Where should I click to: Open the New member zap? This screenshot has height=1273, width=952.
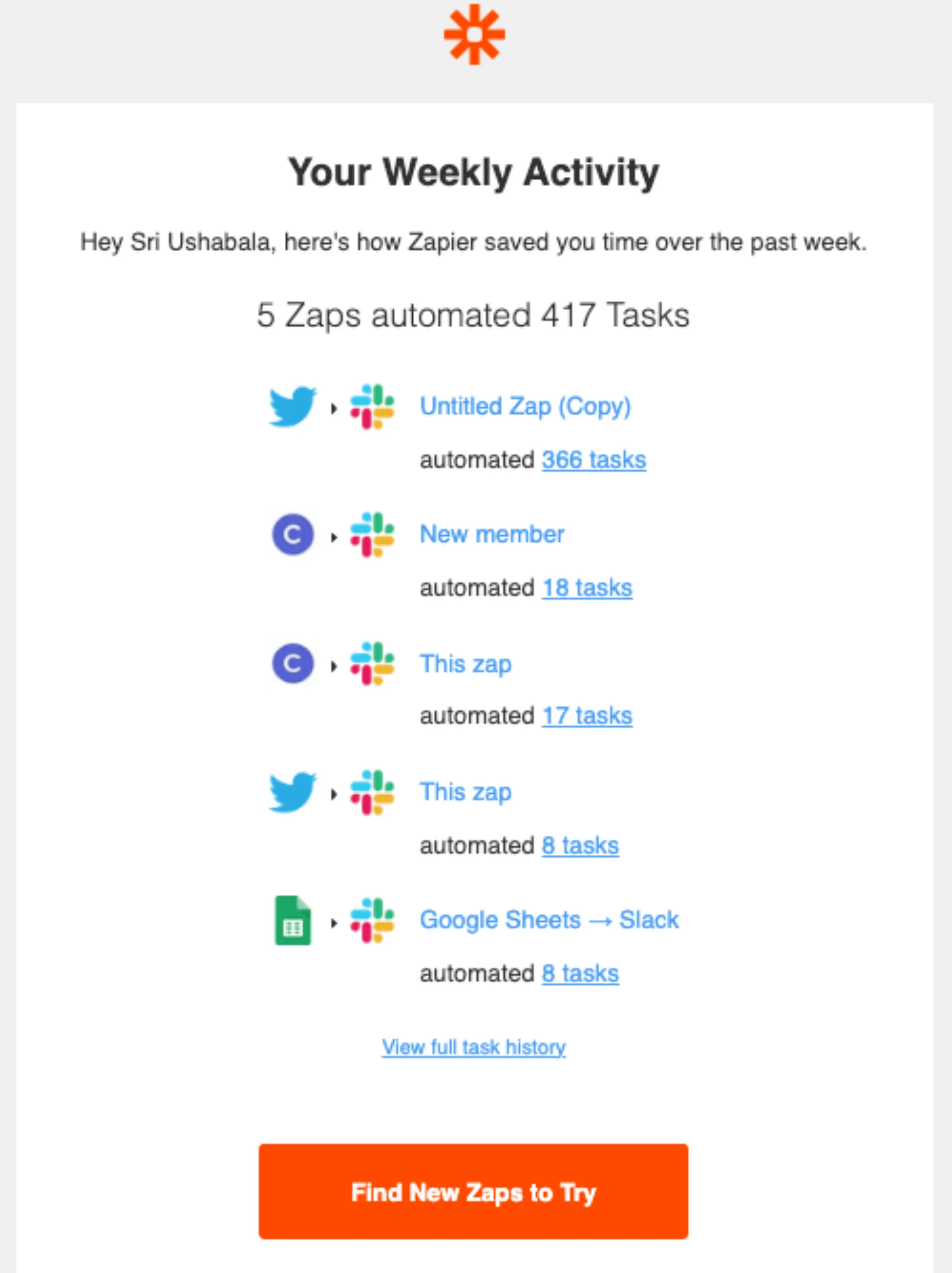(x=492, y=534)
